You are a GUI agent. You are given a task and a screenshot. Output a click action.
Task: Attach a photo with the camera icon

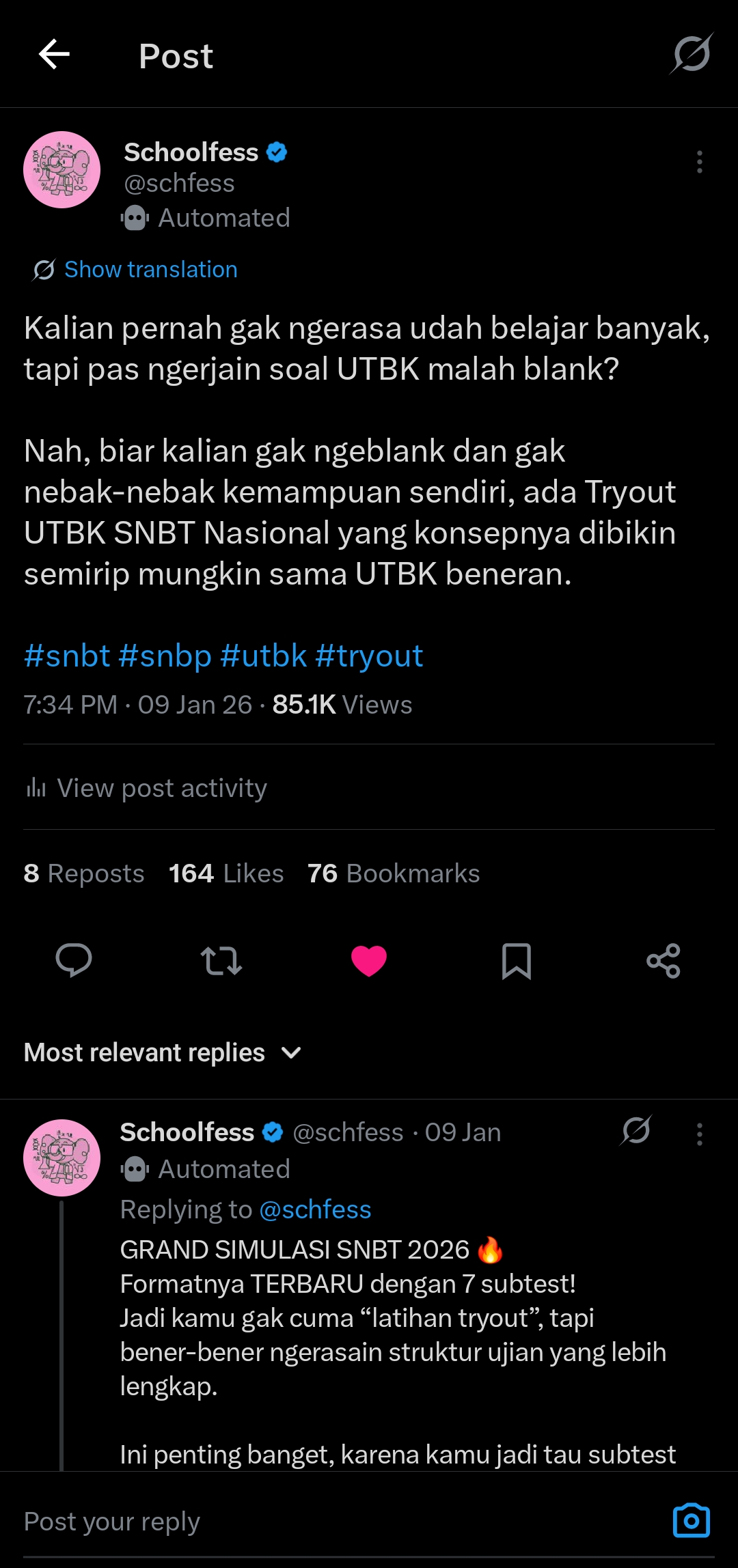691,1521
